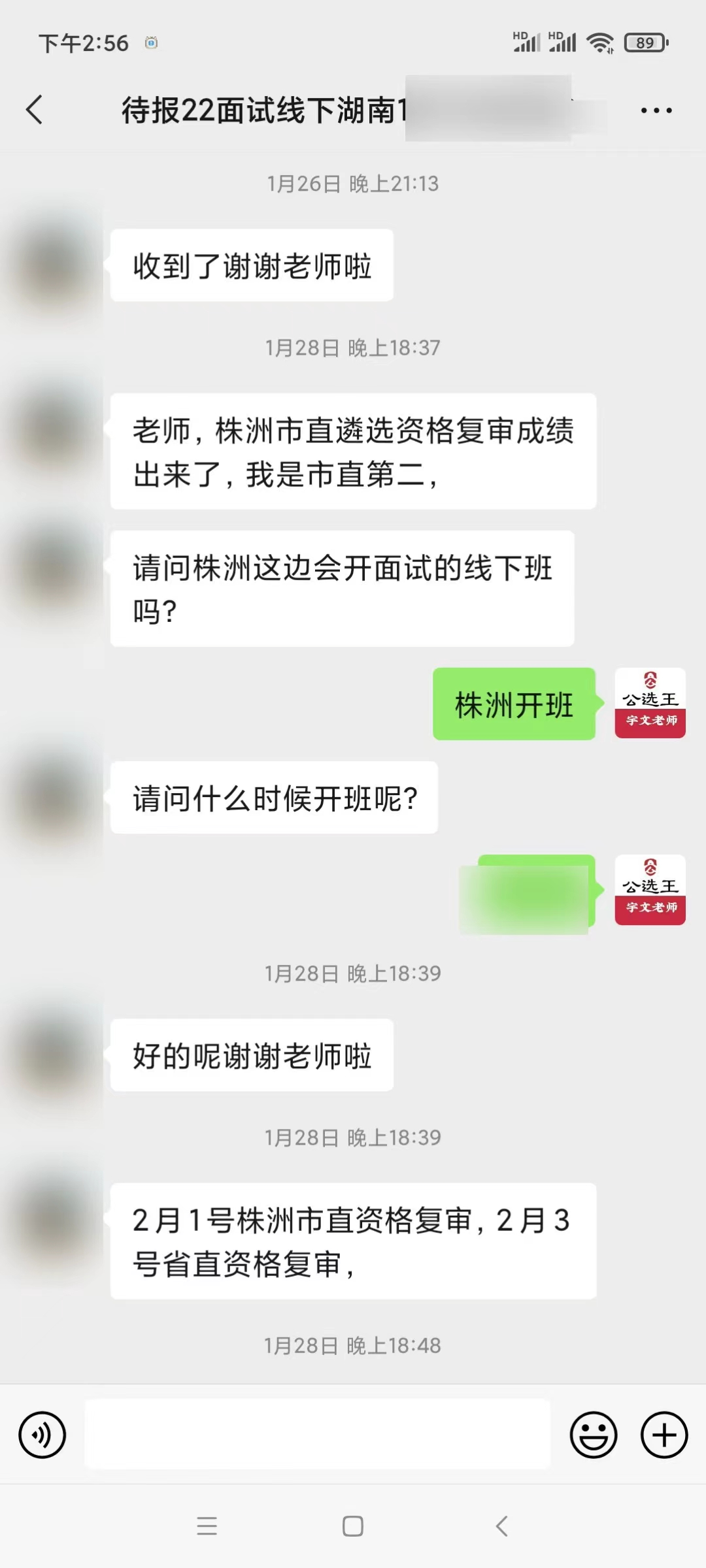Screen dimensions: 706x1568
Task: Open the chat's three-dot options menu
Action: 656,110
